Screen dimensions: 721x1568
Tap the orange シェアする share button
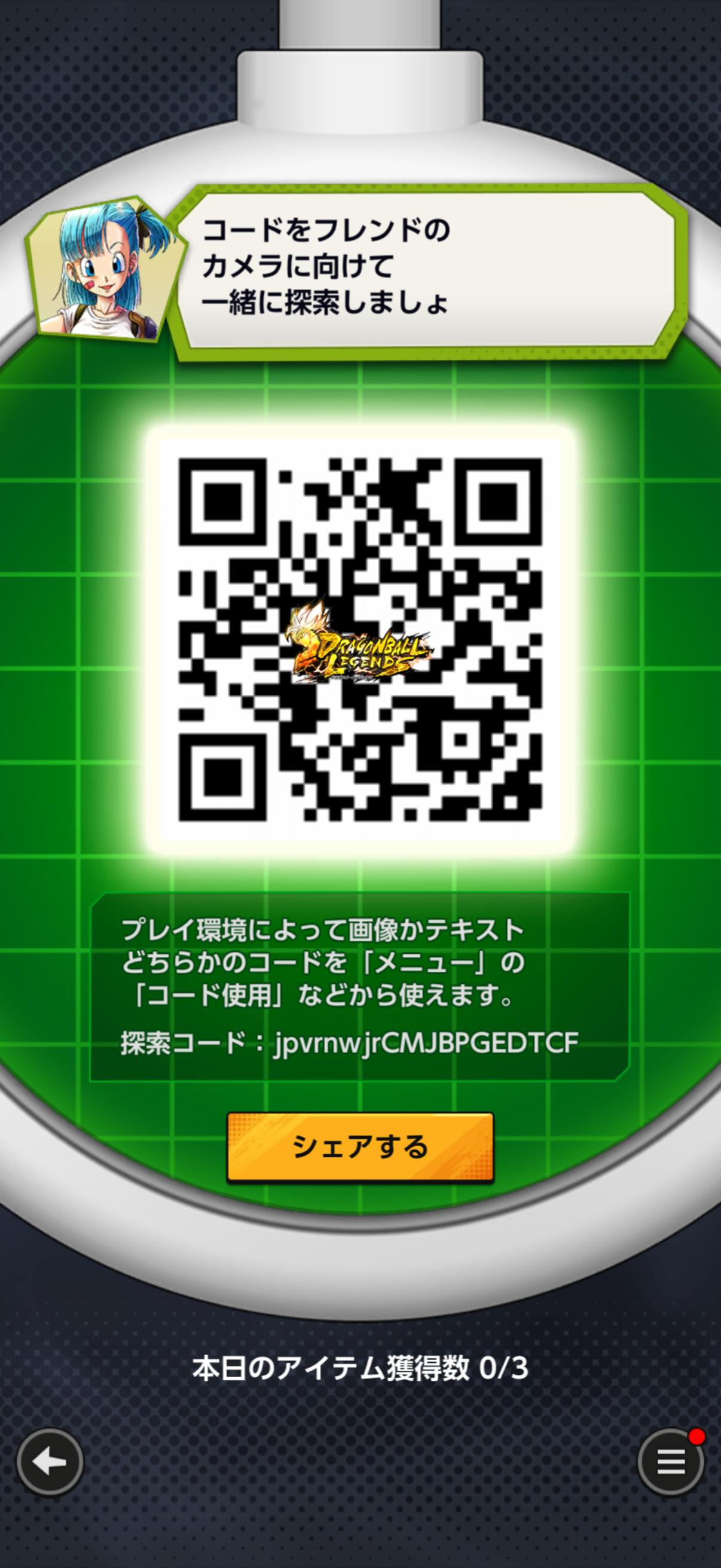pyautogui.click(x=360, y=1147)
